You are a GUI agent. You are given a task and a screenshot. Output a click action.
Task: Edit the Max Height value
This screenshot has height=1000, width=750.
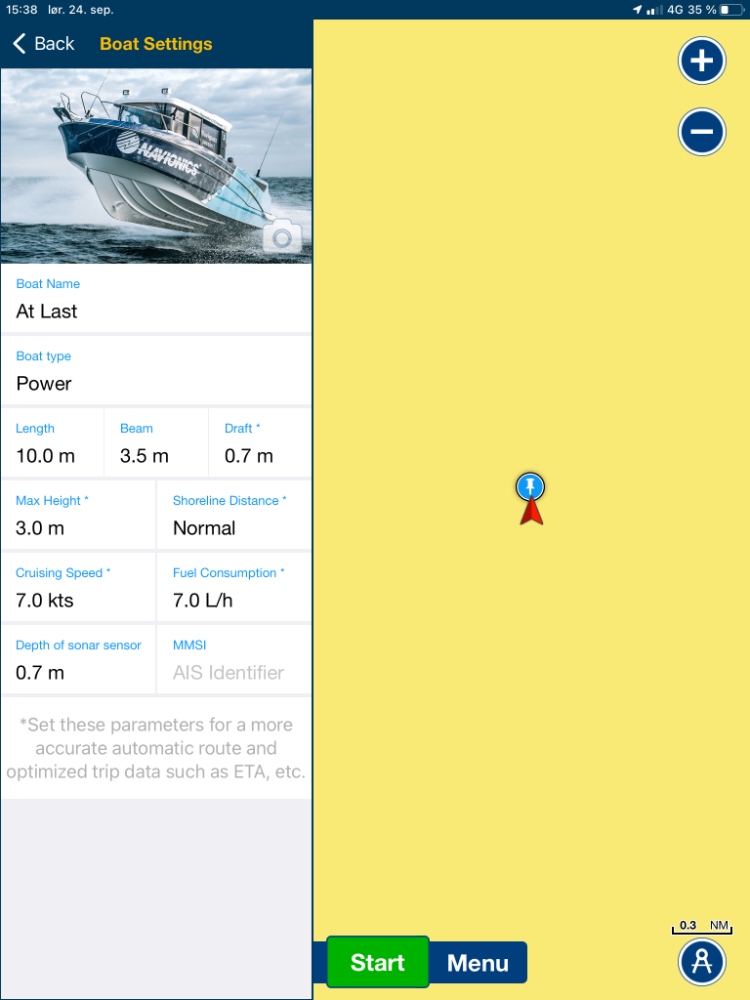pos(78,528)
